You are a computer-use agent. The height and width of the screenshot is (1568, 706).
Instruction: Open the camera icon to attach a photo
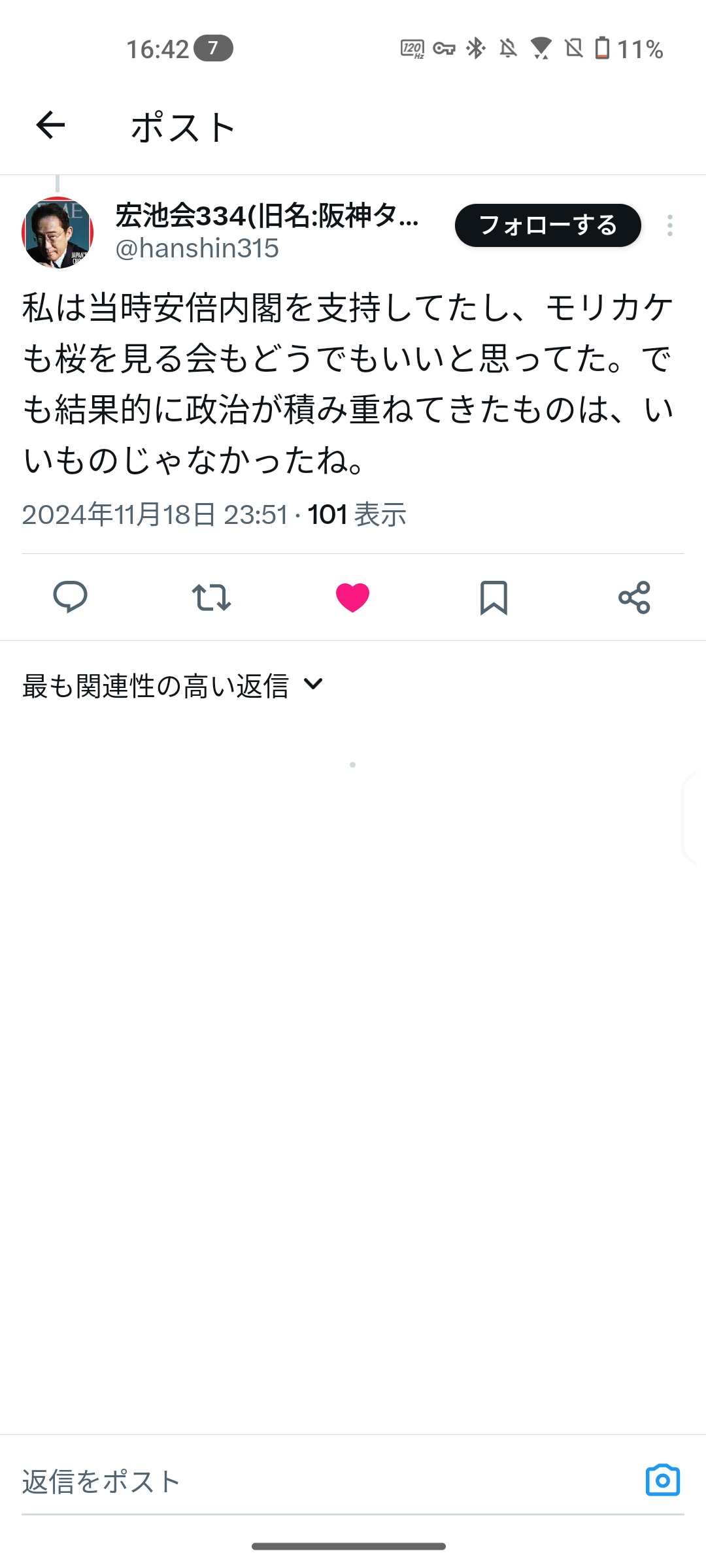coord(662,1480)
